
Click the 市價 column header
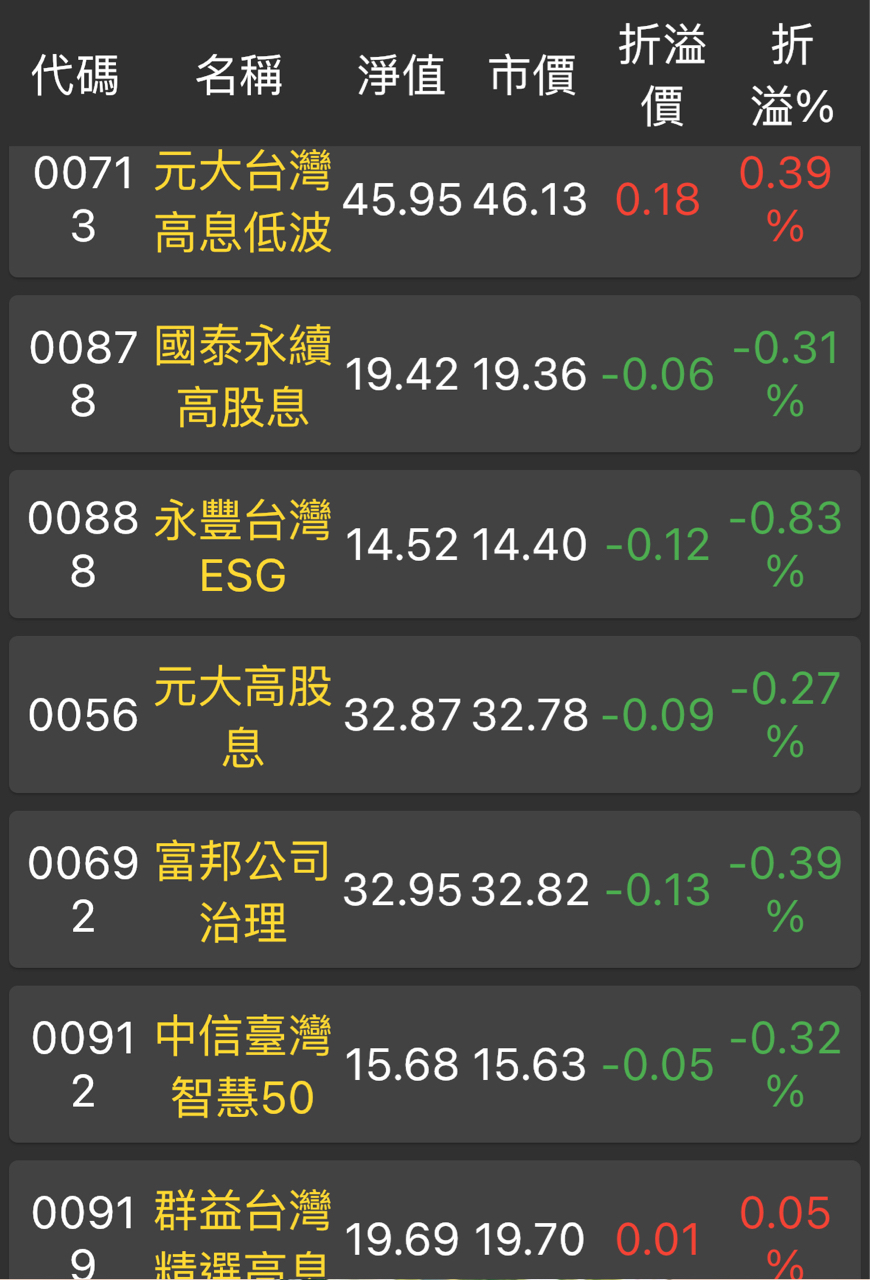[x=533, y=73]
